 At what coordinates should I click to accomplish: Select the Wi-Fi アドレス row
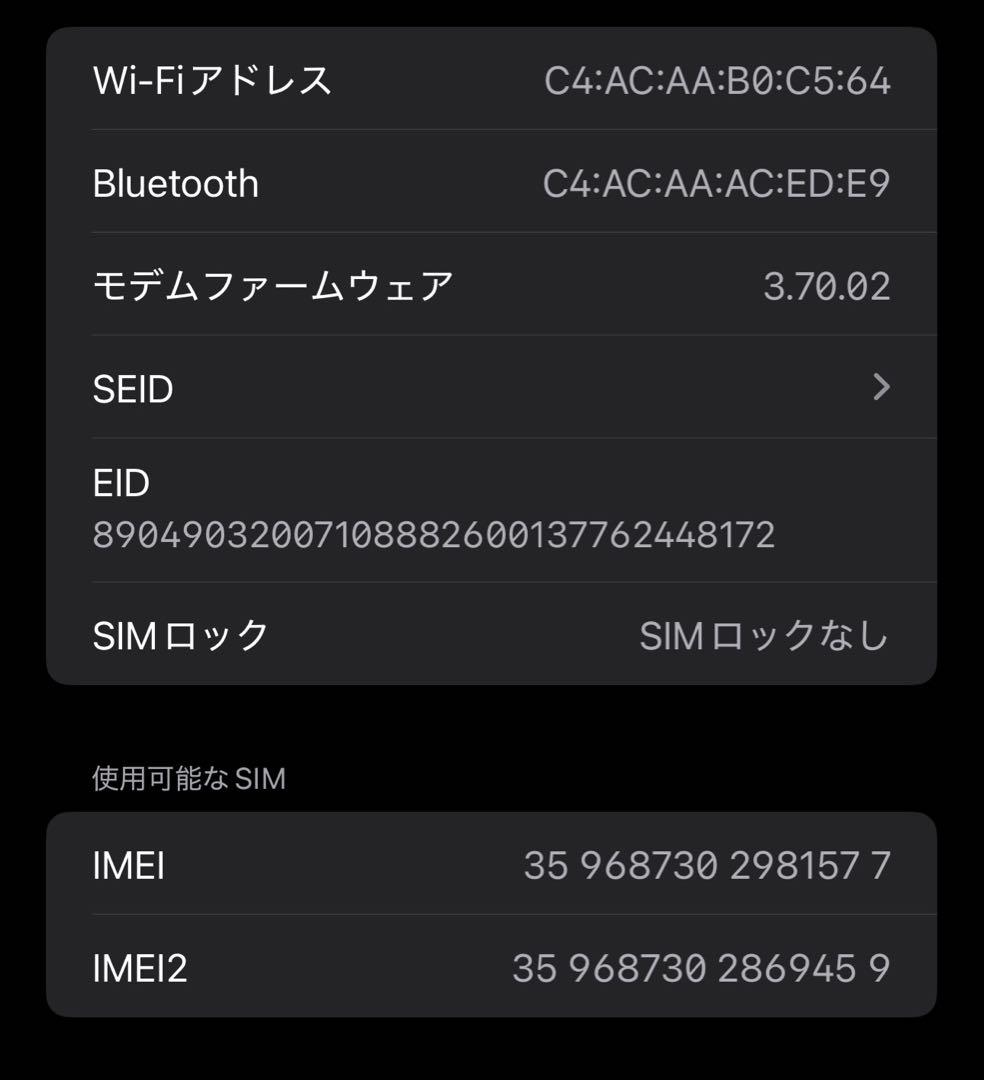tap(490, 82)
